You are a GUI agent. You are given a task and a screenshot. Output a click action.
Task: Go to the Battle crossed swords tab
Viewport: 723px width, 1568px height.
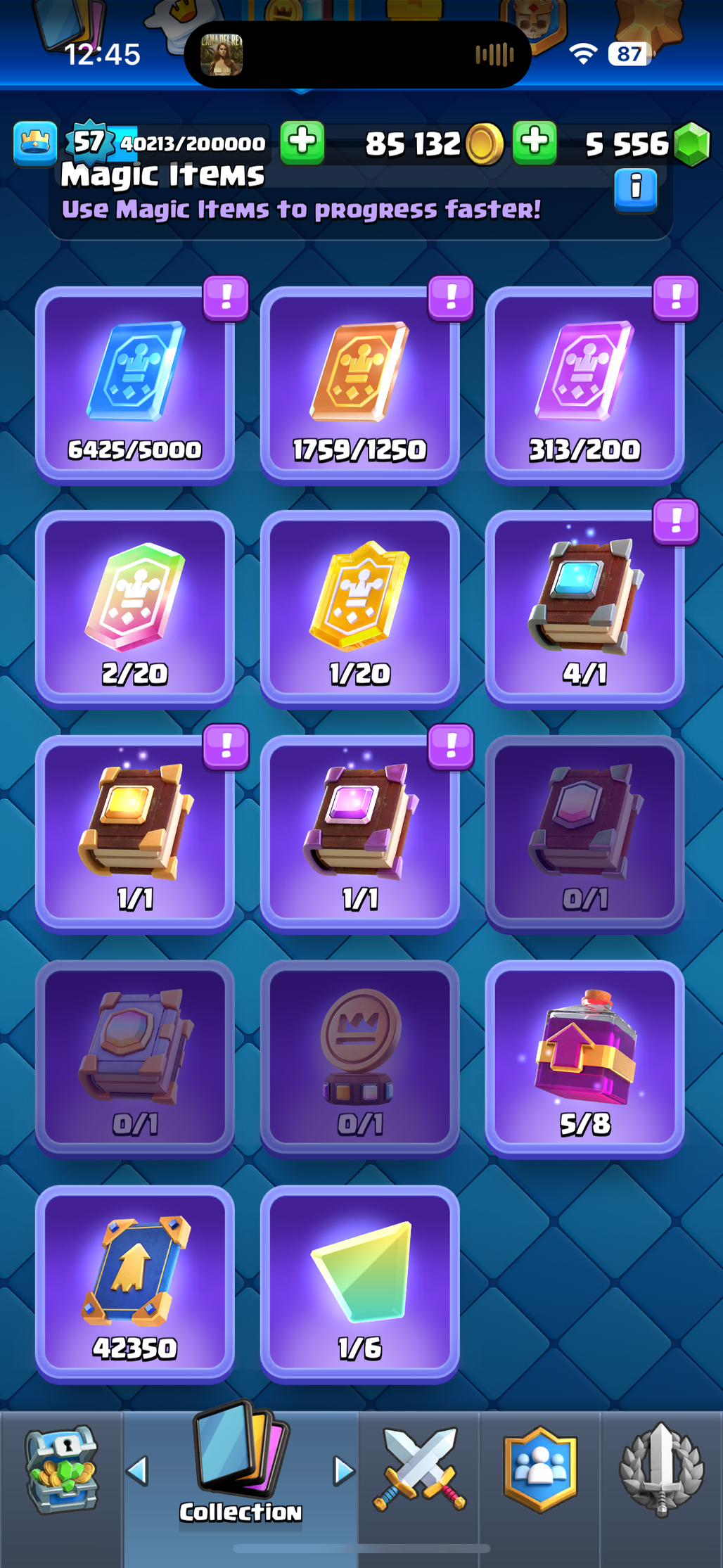[x=419, y=1470]
